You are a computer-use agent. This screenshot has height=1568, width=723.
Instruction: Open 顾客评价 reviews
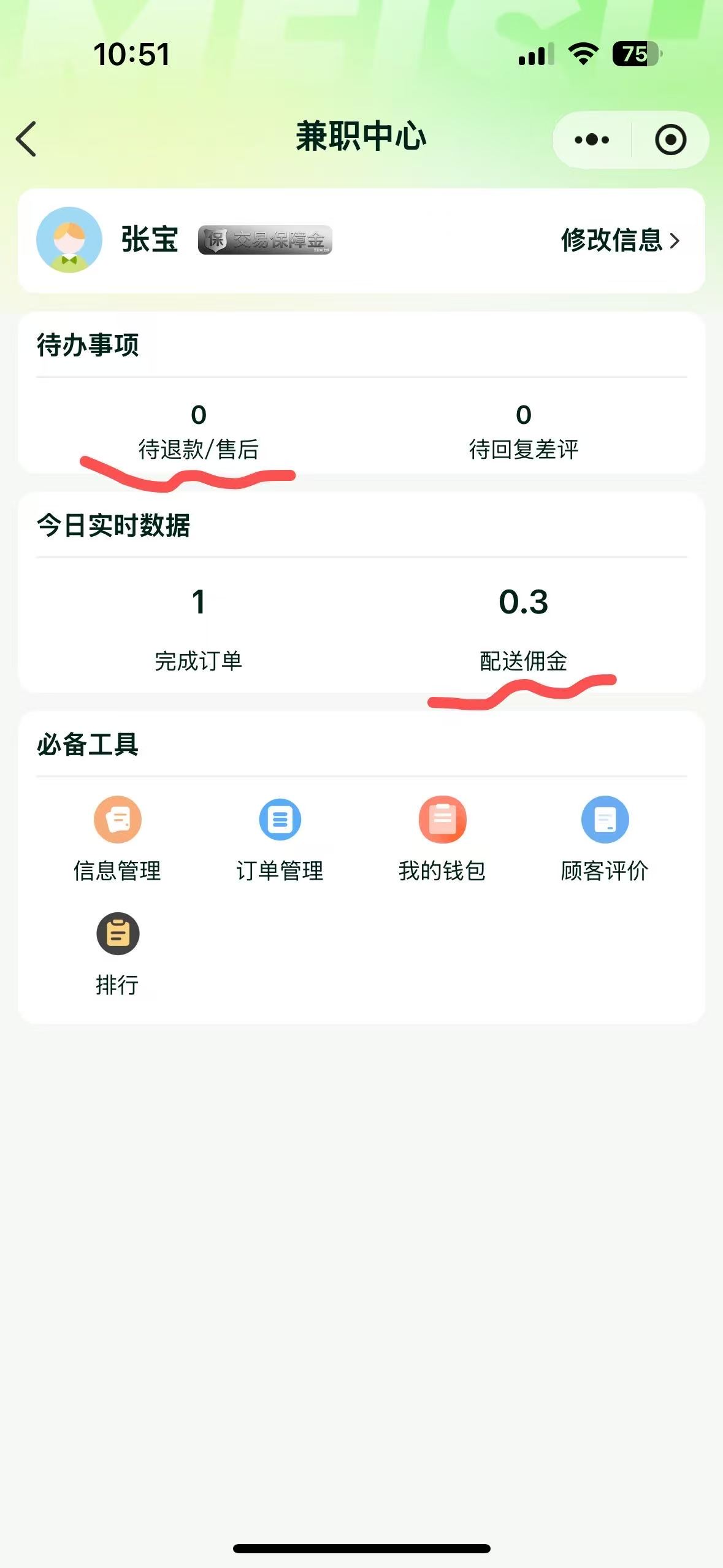coord(605,839)
